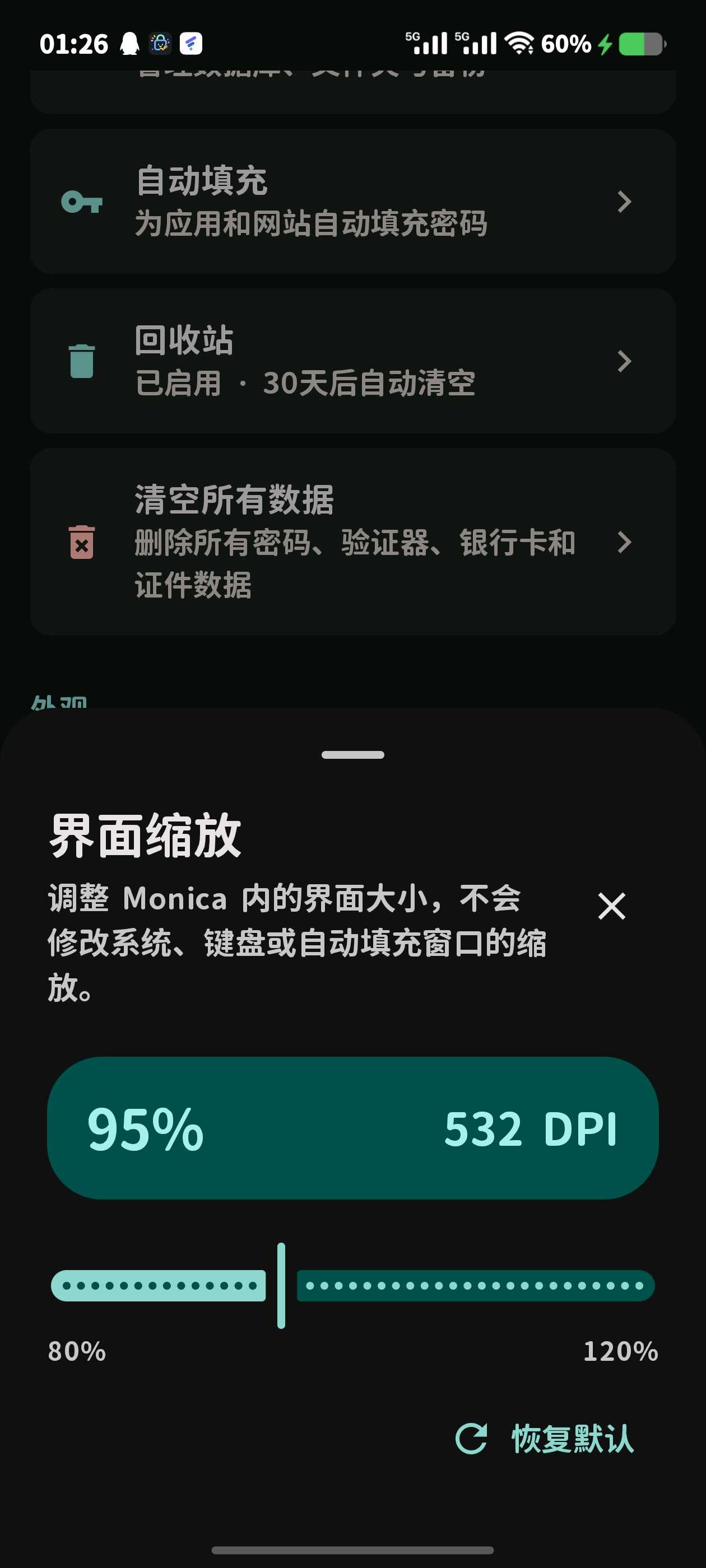Tap 恢复默认 to reset scaling
706x1568 pixels.
pos(545,1439)
